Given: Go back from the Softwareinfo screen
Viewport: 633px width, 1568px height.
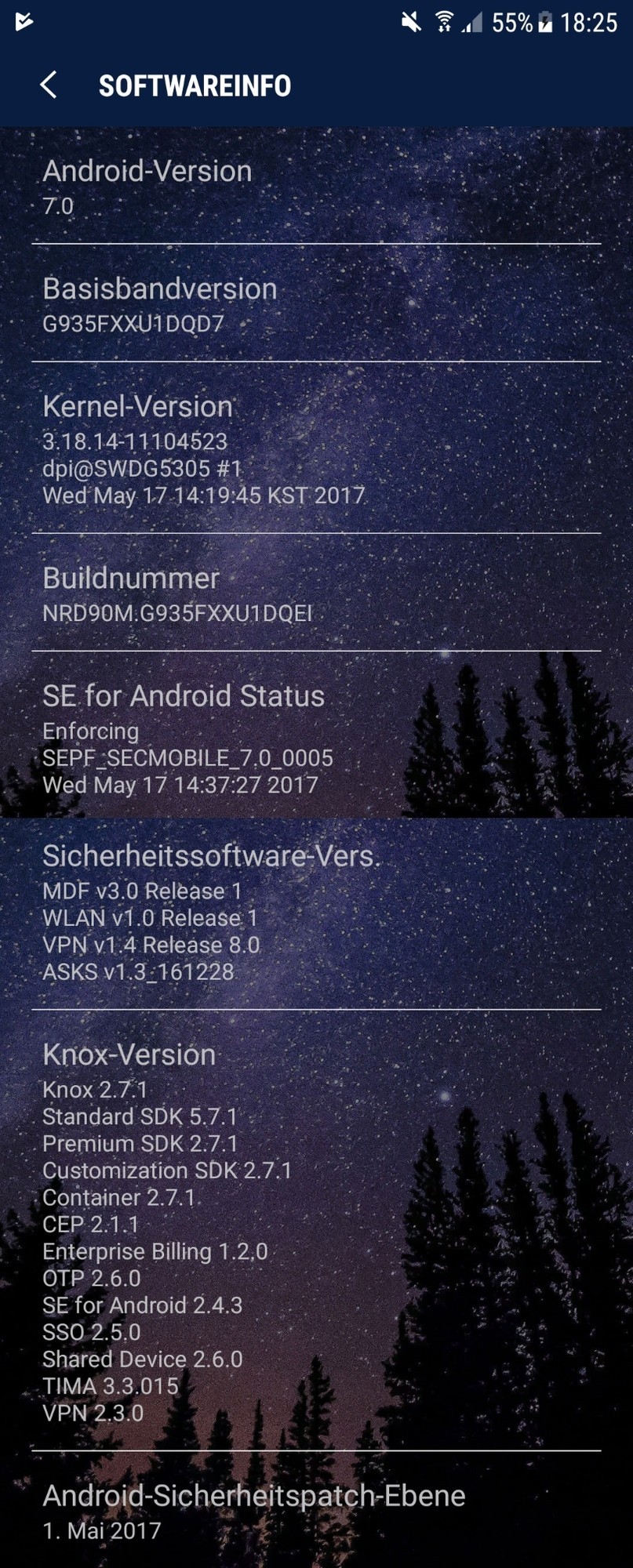Looking at the screenshot, I should point(49,85).
